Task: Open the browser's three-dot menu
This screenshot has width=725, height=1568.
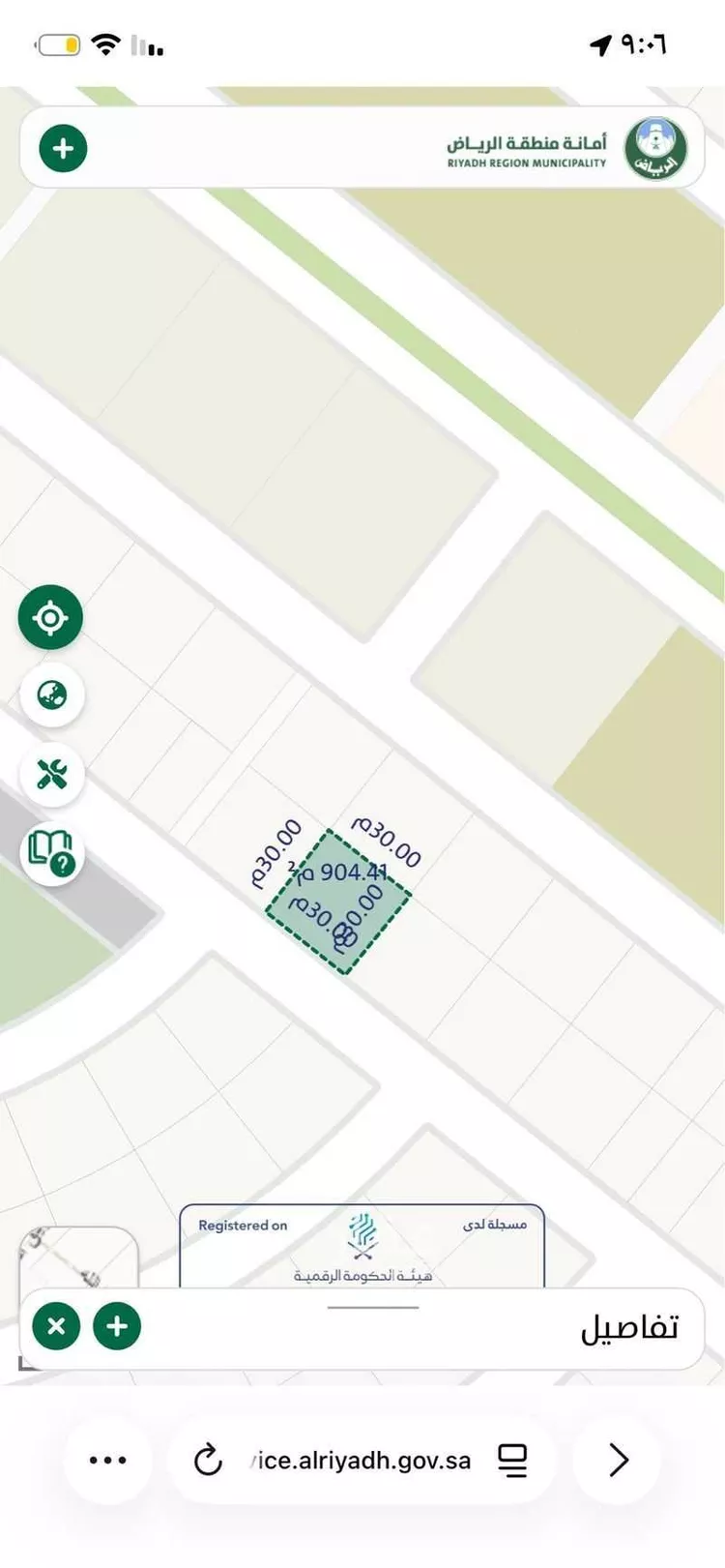Action: pos(107,1460)
